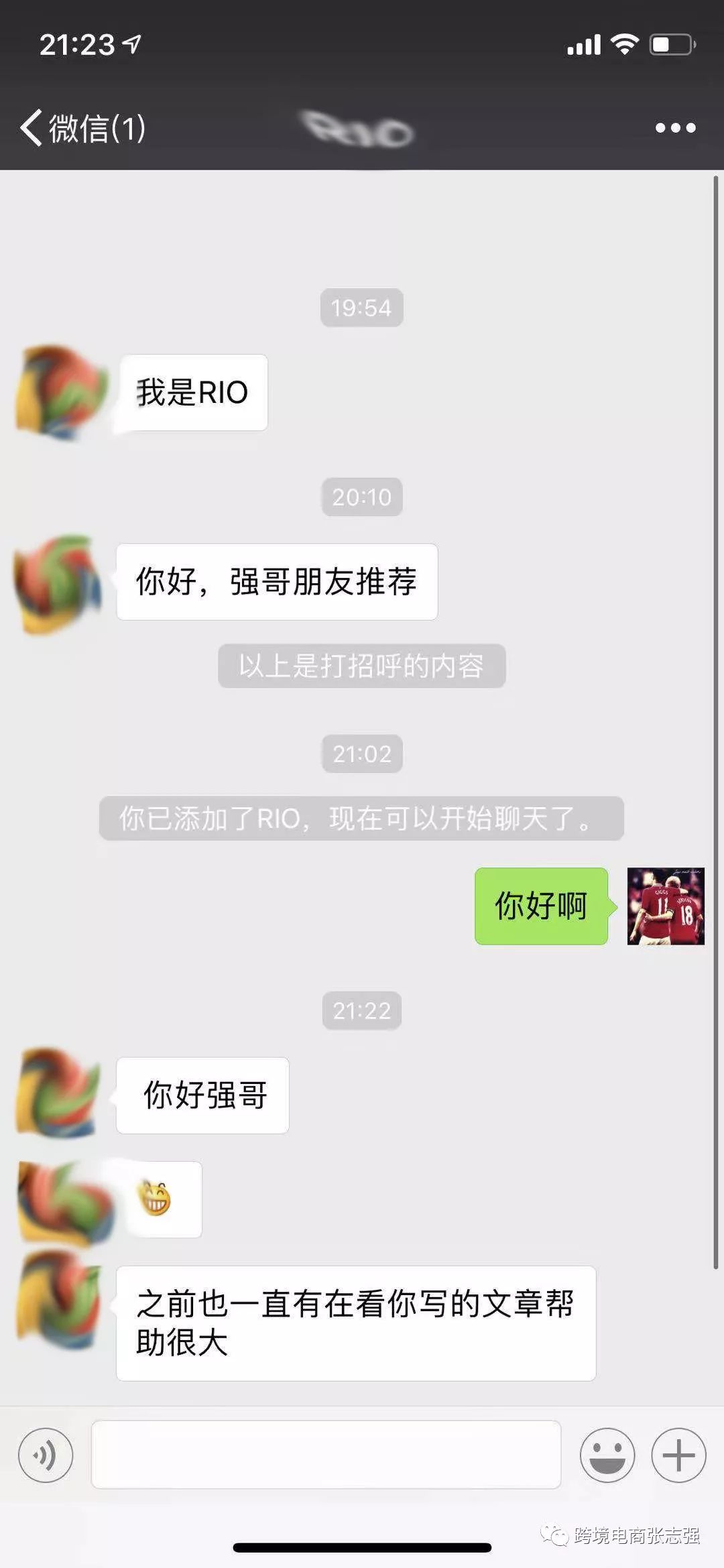724x1568 pixels.
Task: Open the plus attachments panel
Action: click(678, 1455)
